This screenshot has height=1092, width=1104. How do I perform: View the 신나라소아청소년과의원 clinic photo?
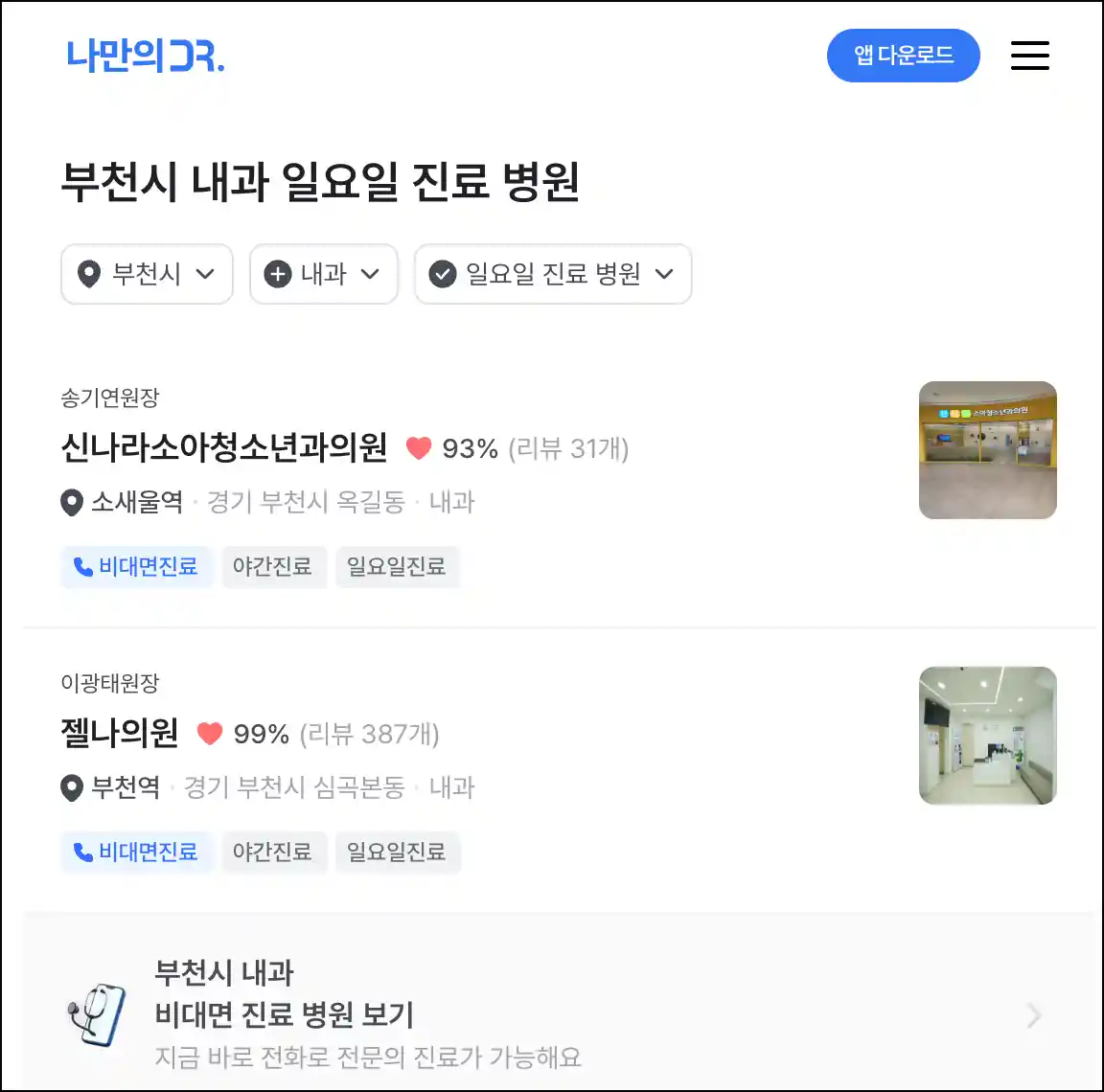[987, 450]
